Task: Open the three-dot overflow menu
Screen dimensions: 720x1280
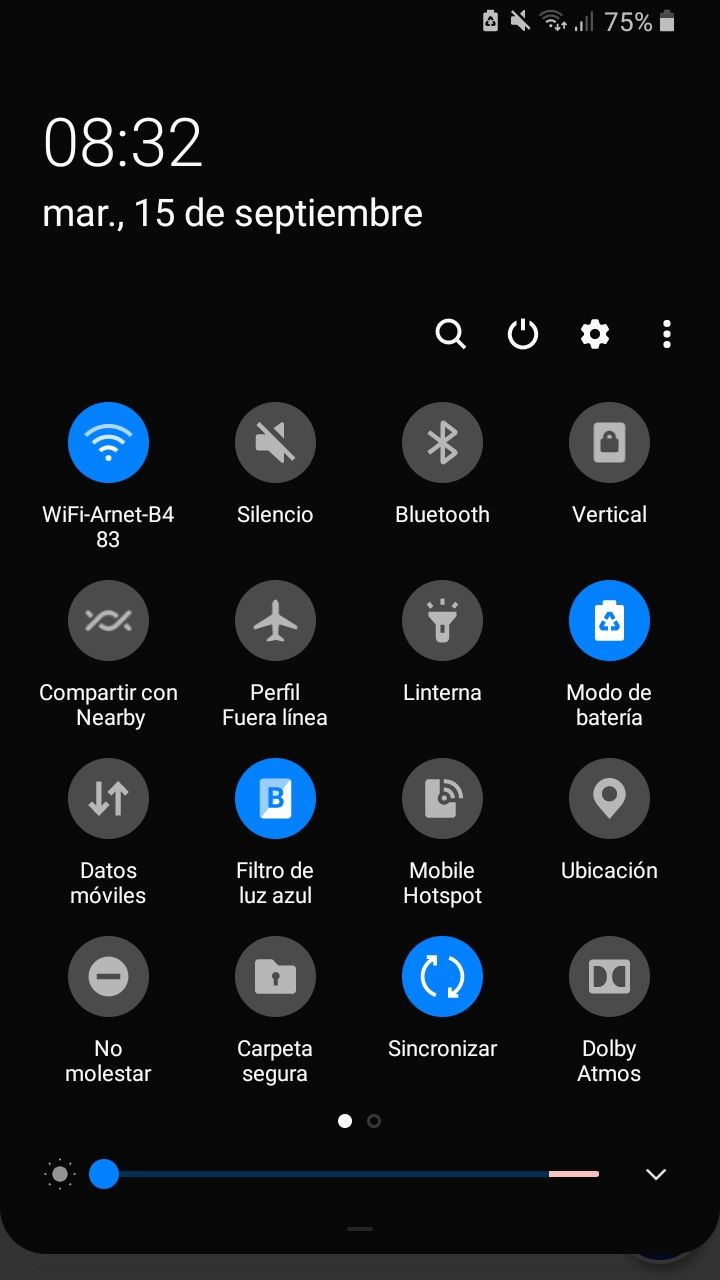Action: click(x=667, y=334)
